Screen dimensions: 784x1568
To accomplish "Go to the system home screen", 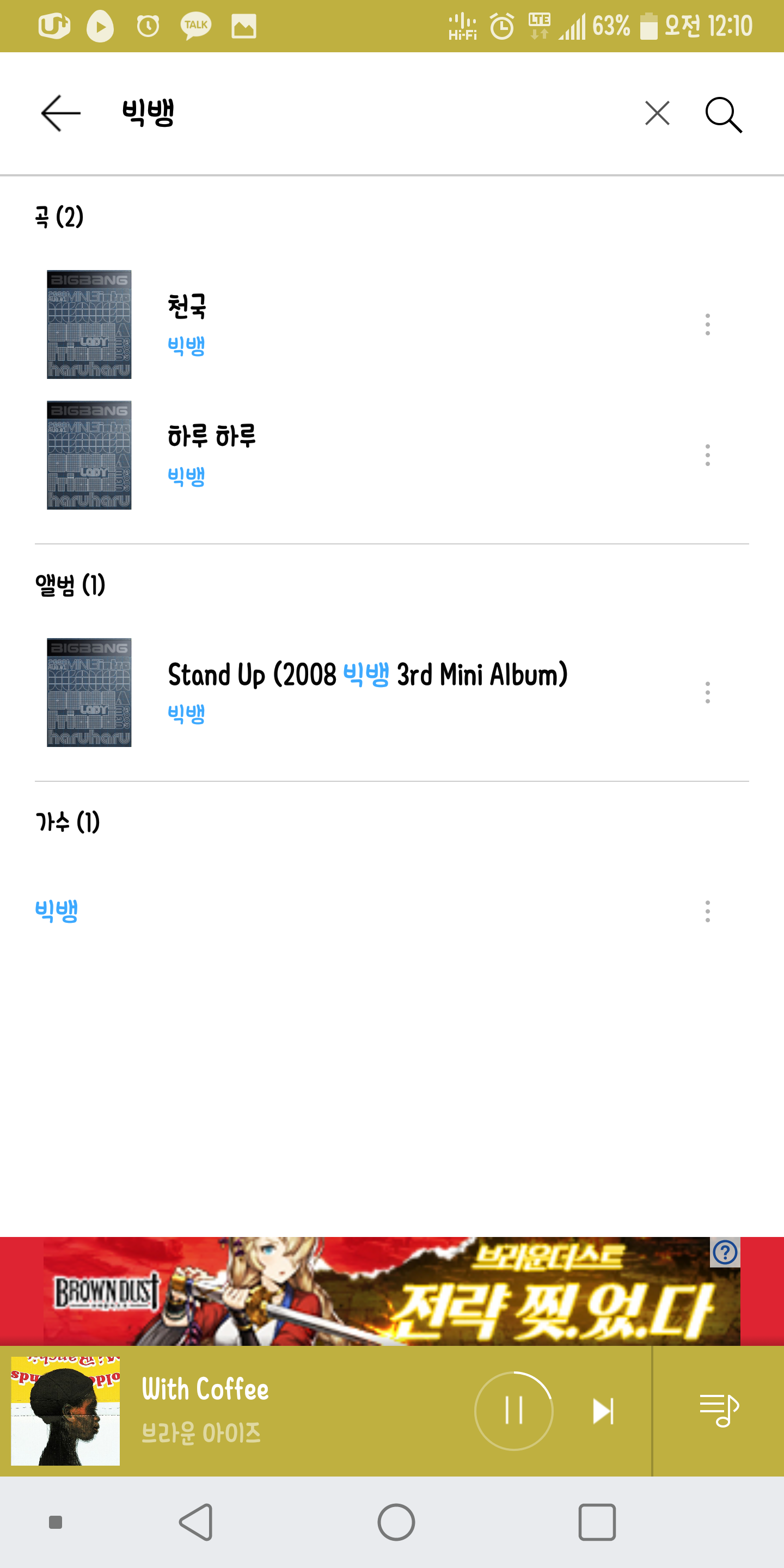I will coord(396,1522).
